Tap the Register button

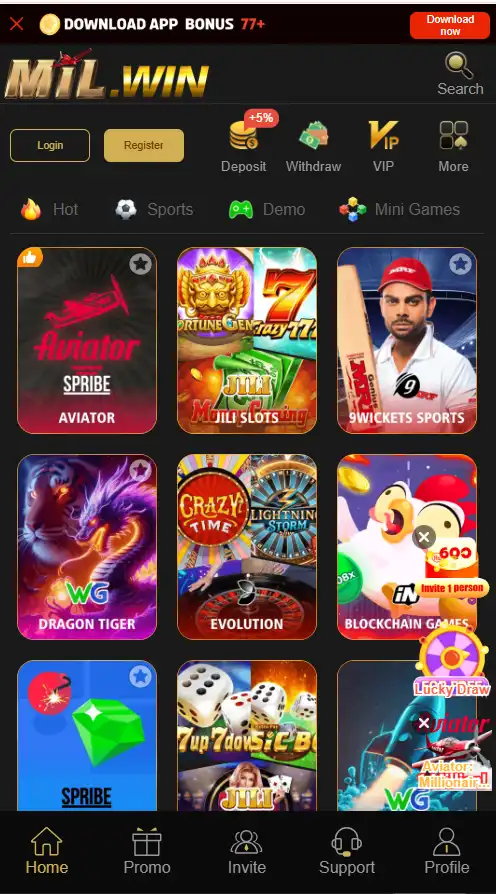click(144, 145)
